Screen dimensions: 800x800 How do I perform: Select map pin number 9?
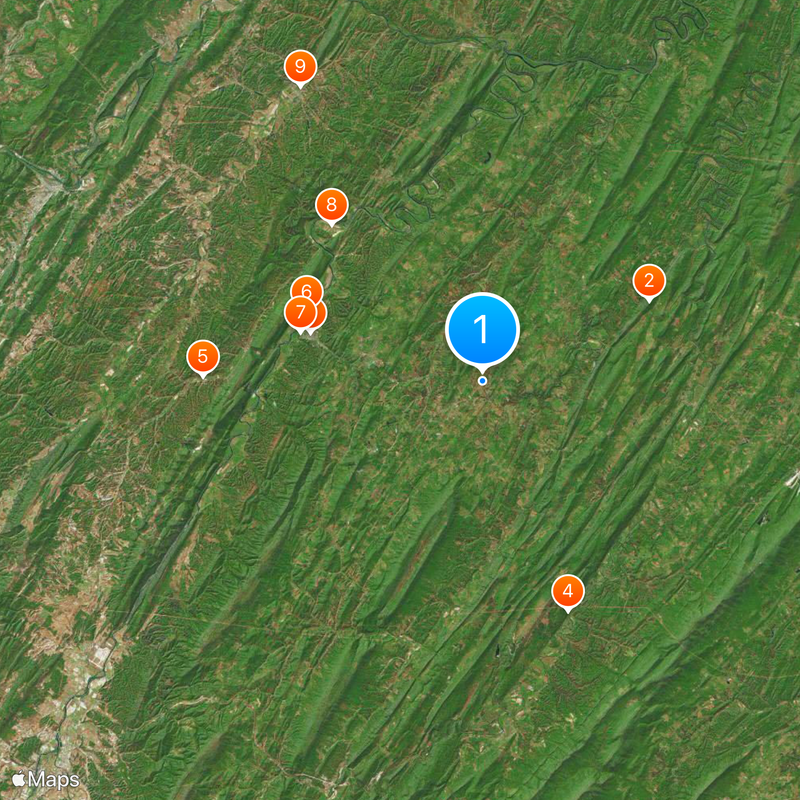click(300, 68)
